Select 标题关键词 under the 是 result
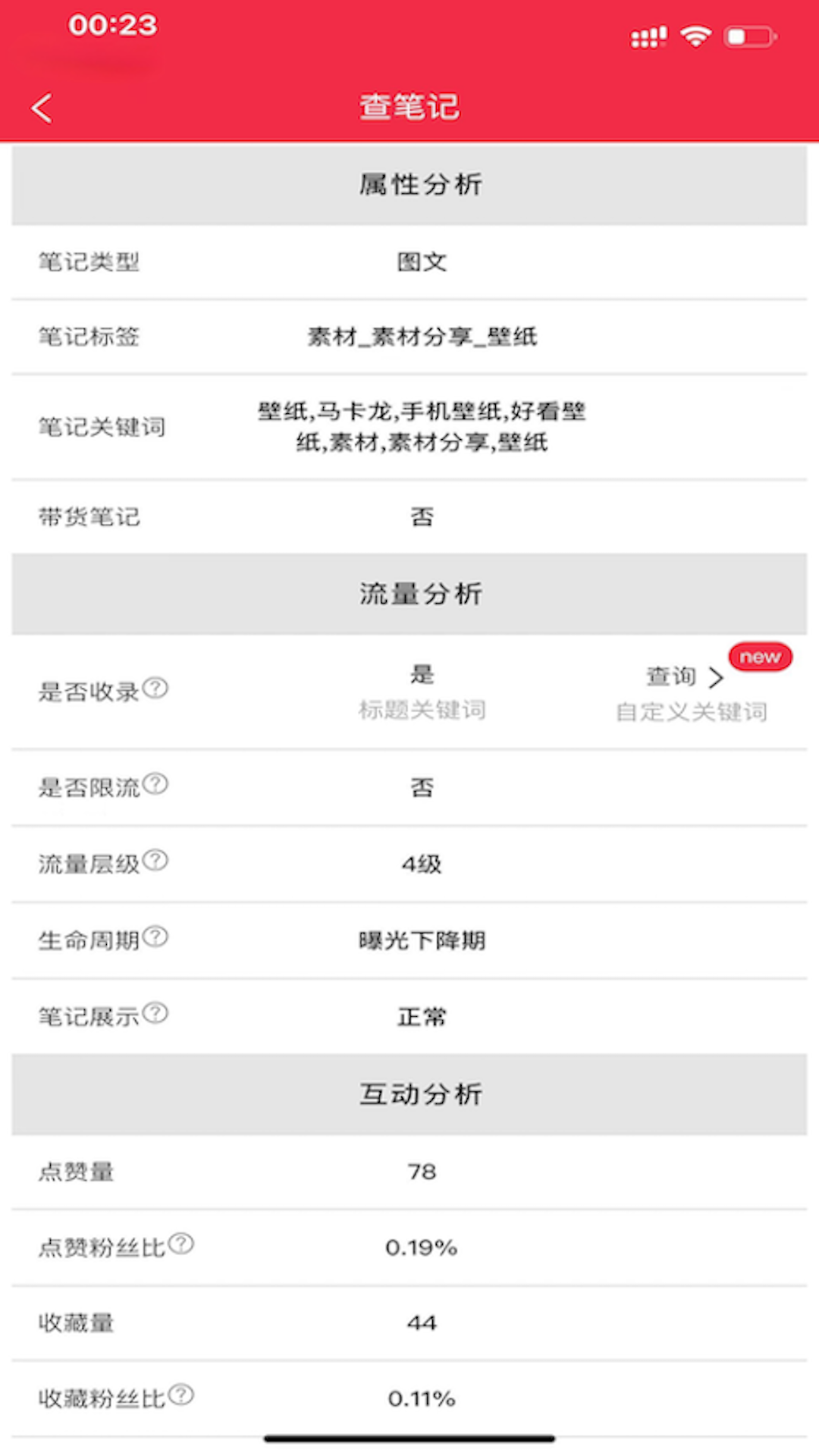The image size is (819, 1456). (422, 711)
